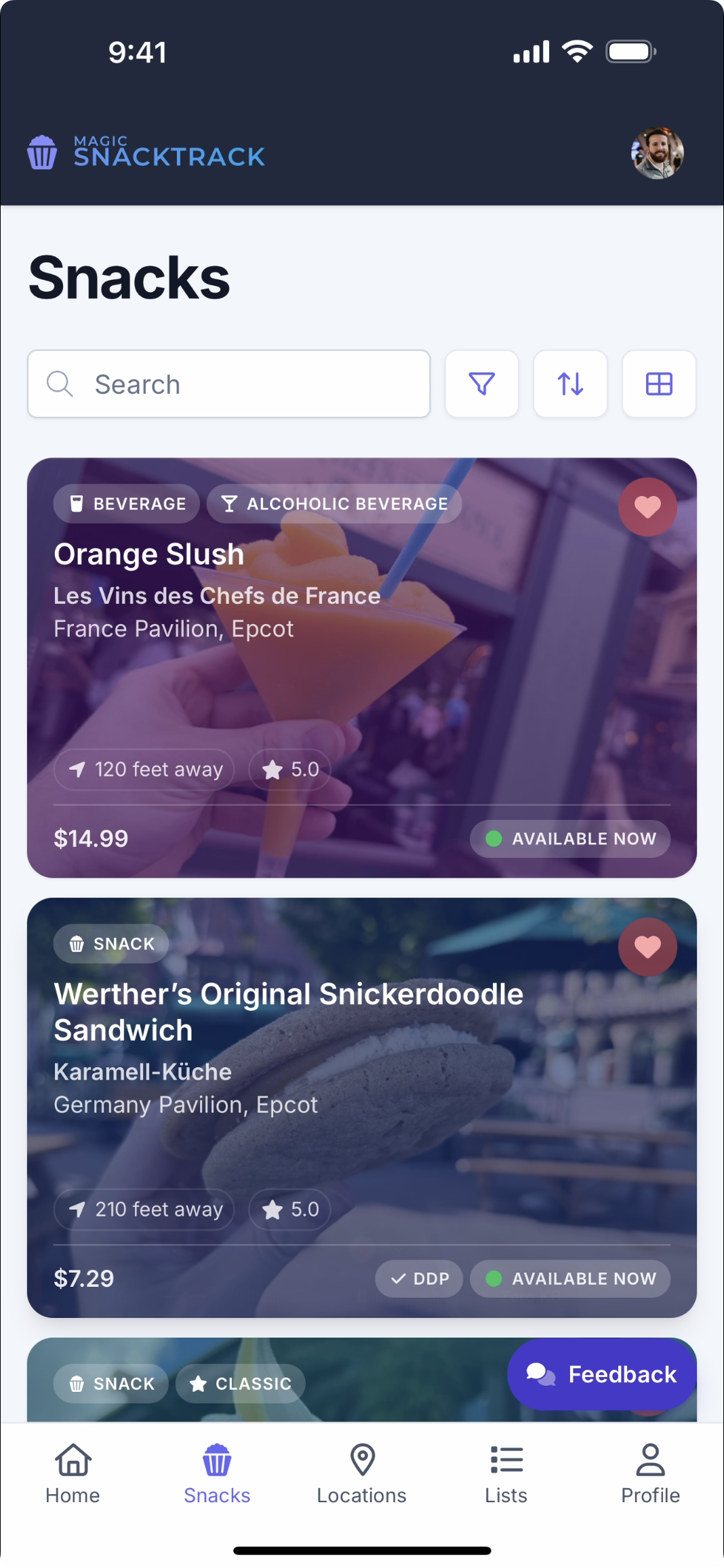Tap the Feedback button
The height and width of the screenshot is (1568, 724).
(601, 1374)
